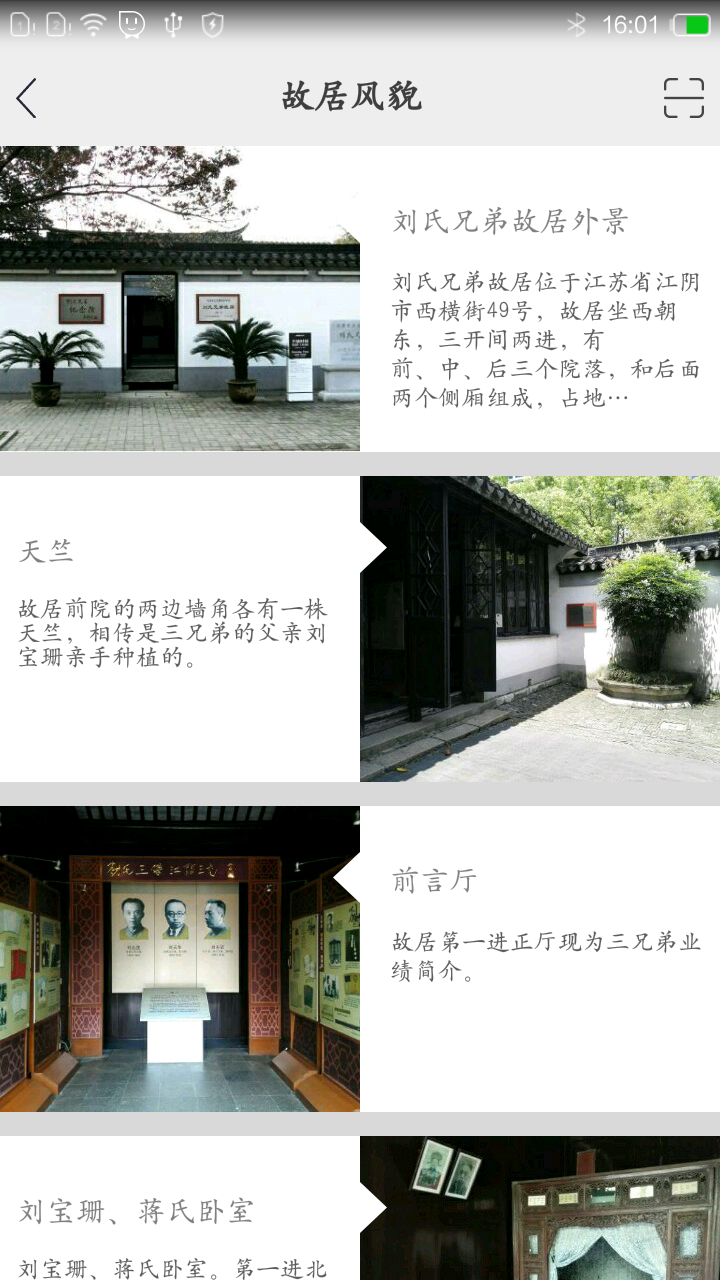The height and width of the screenshot is (1280, 720).
Task: Go back from 故居风貌 page
Action: click(27, 98)
